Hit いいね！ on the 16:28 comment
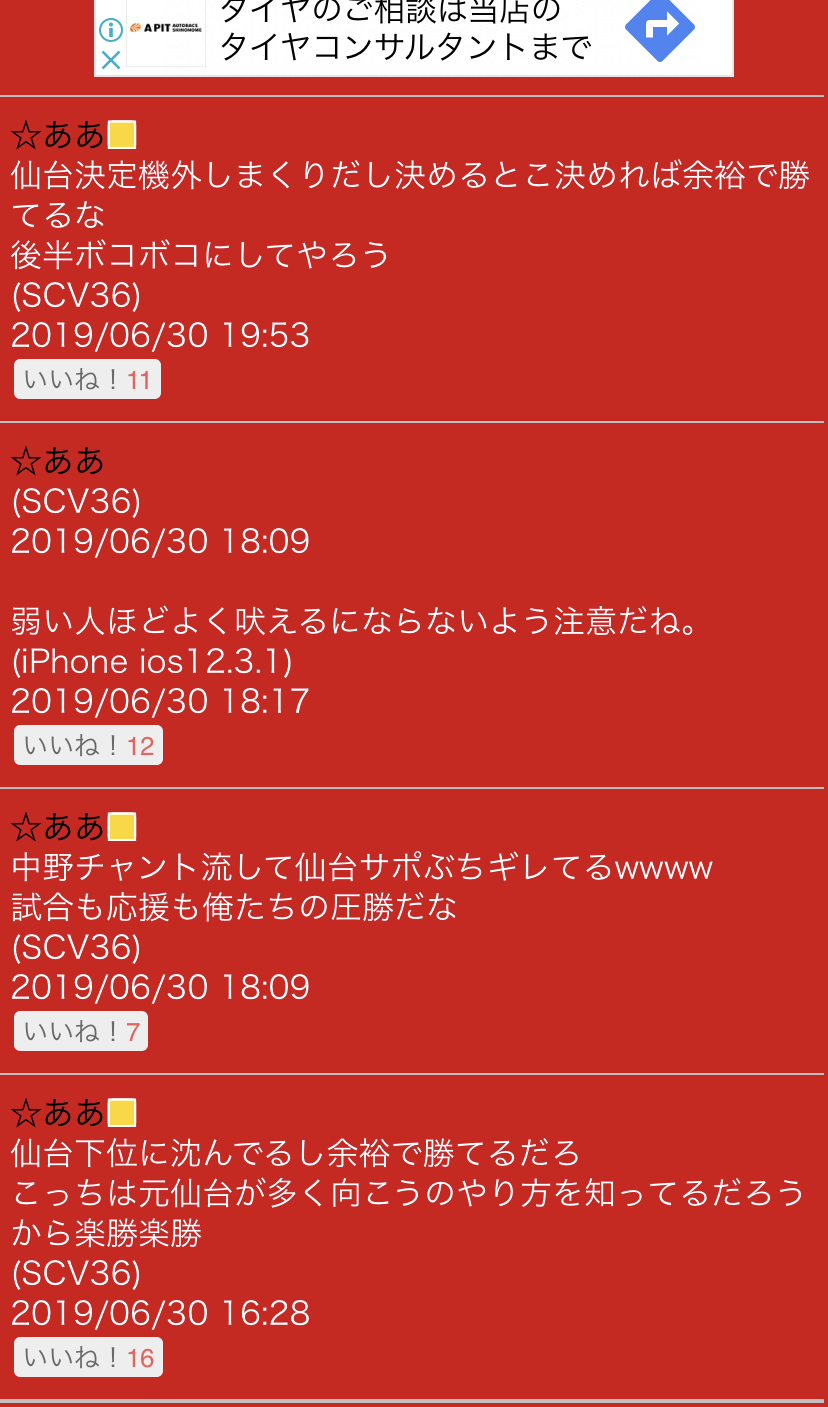 88,1358
